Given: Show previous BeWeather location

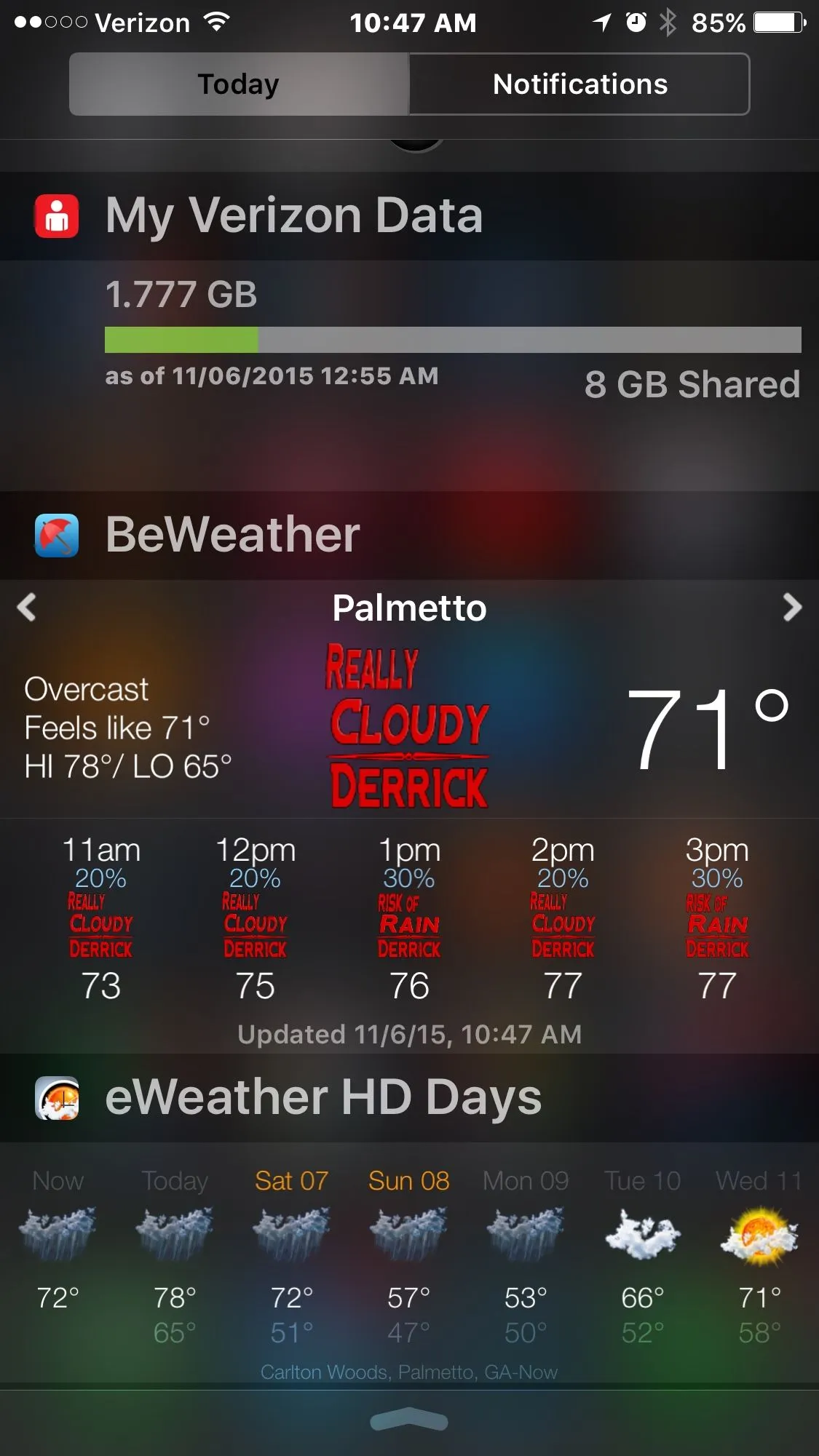Looking at the screenshot, I should [x=27, y=607].
